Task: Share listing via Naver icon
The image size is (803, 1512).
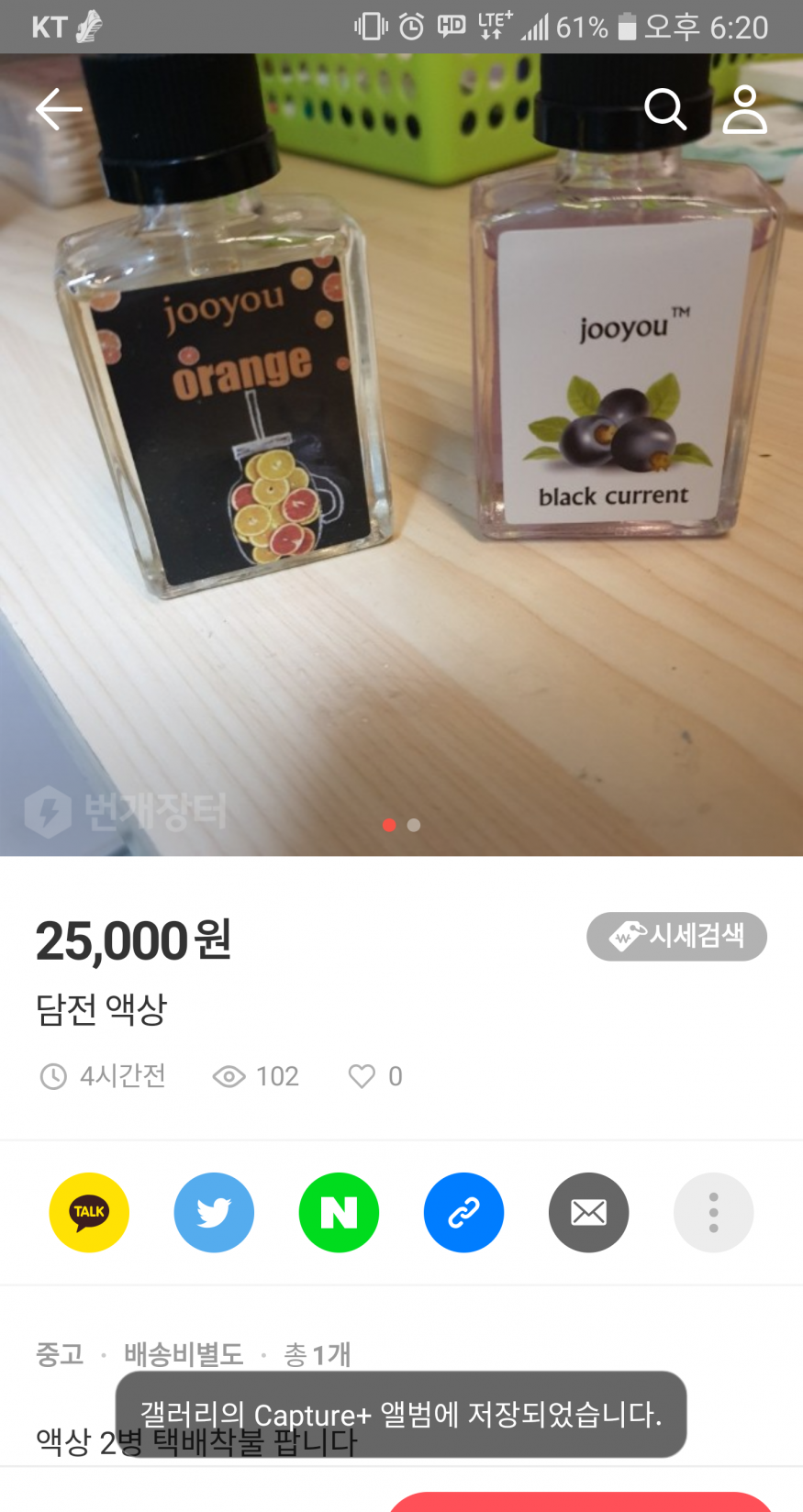Action: pyautogui.click(x=339, y=1212)
